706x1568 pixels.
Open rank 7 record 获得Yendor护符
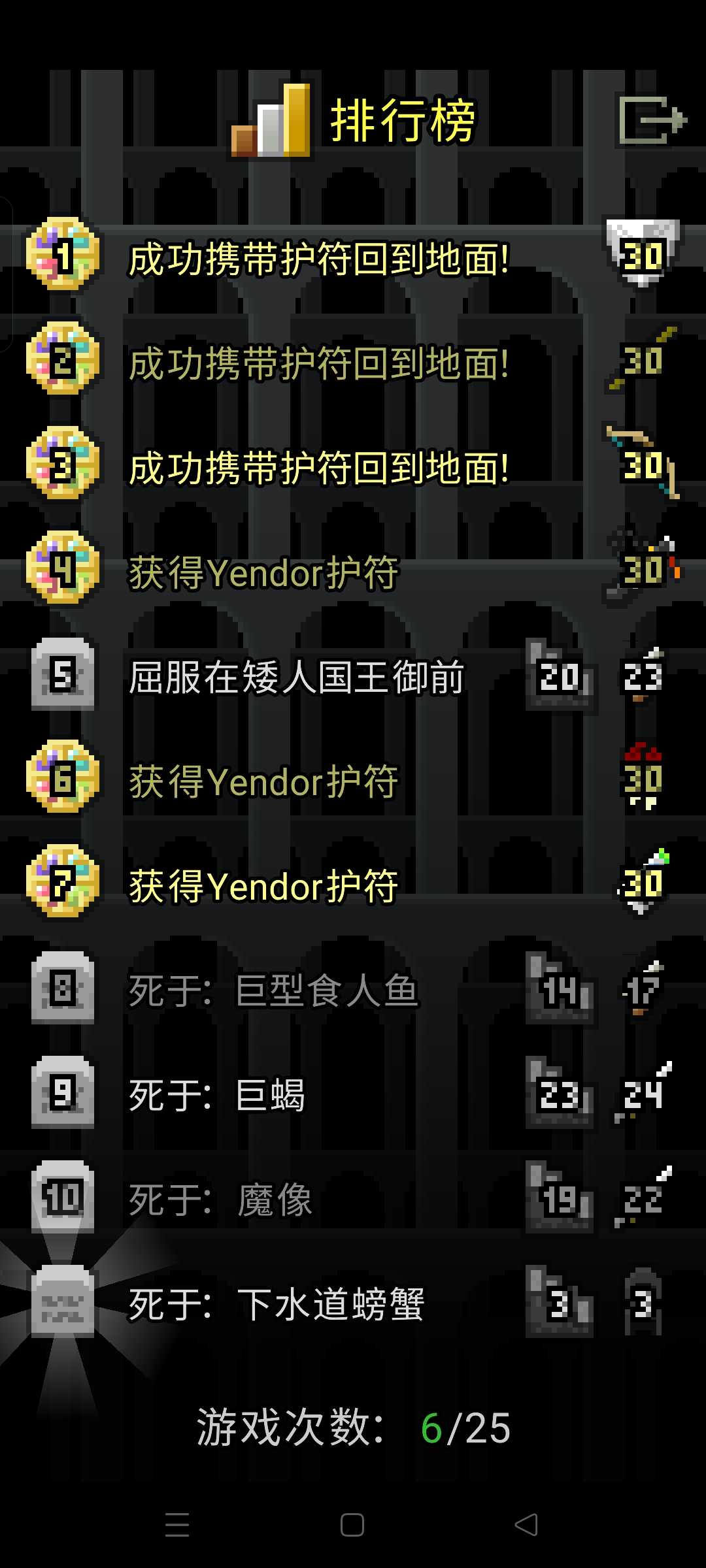pyautogui.click(x=263, y=886)
